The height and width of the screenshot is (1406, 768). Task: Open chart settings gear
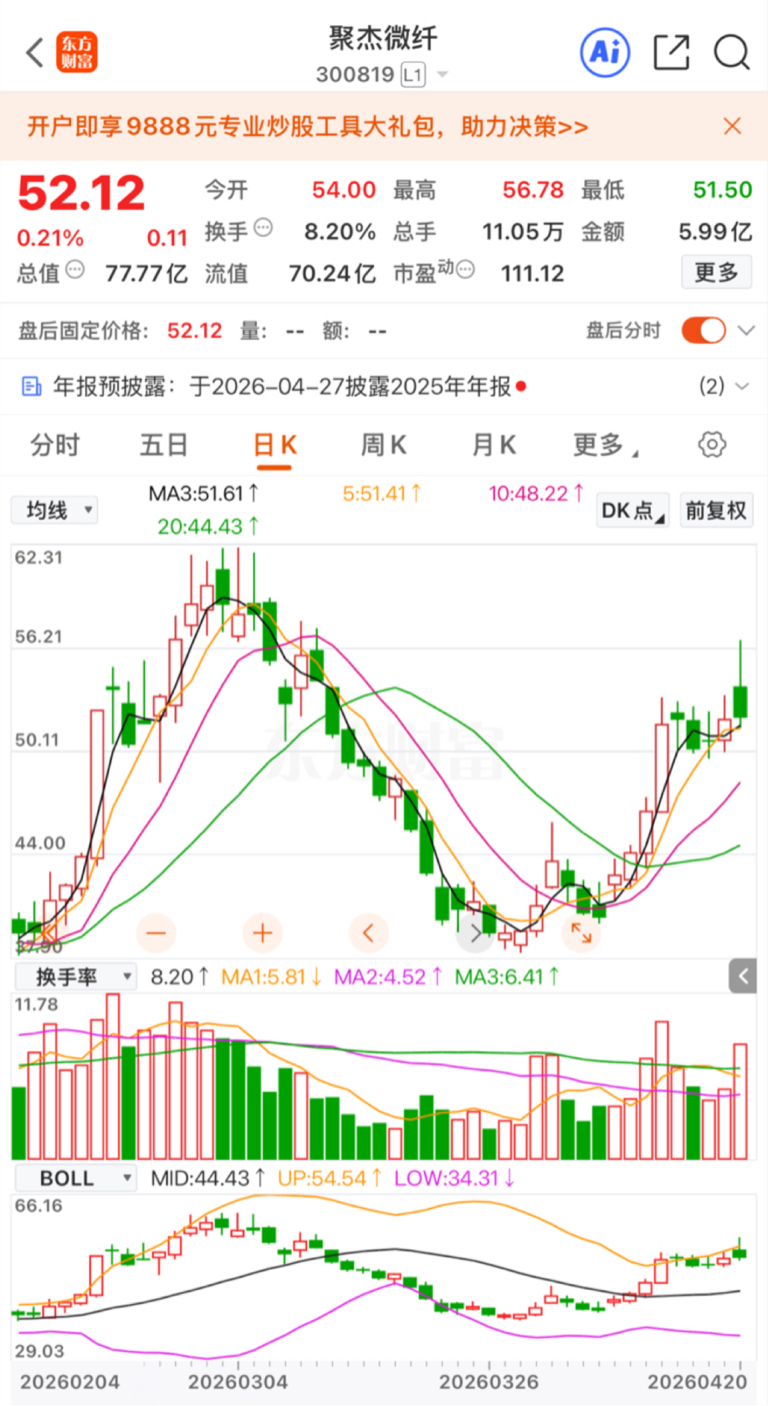711,445
